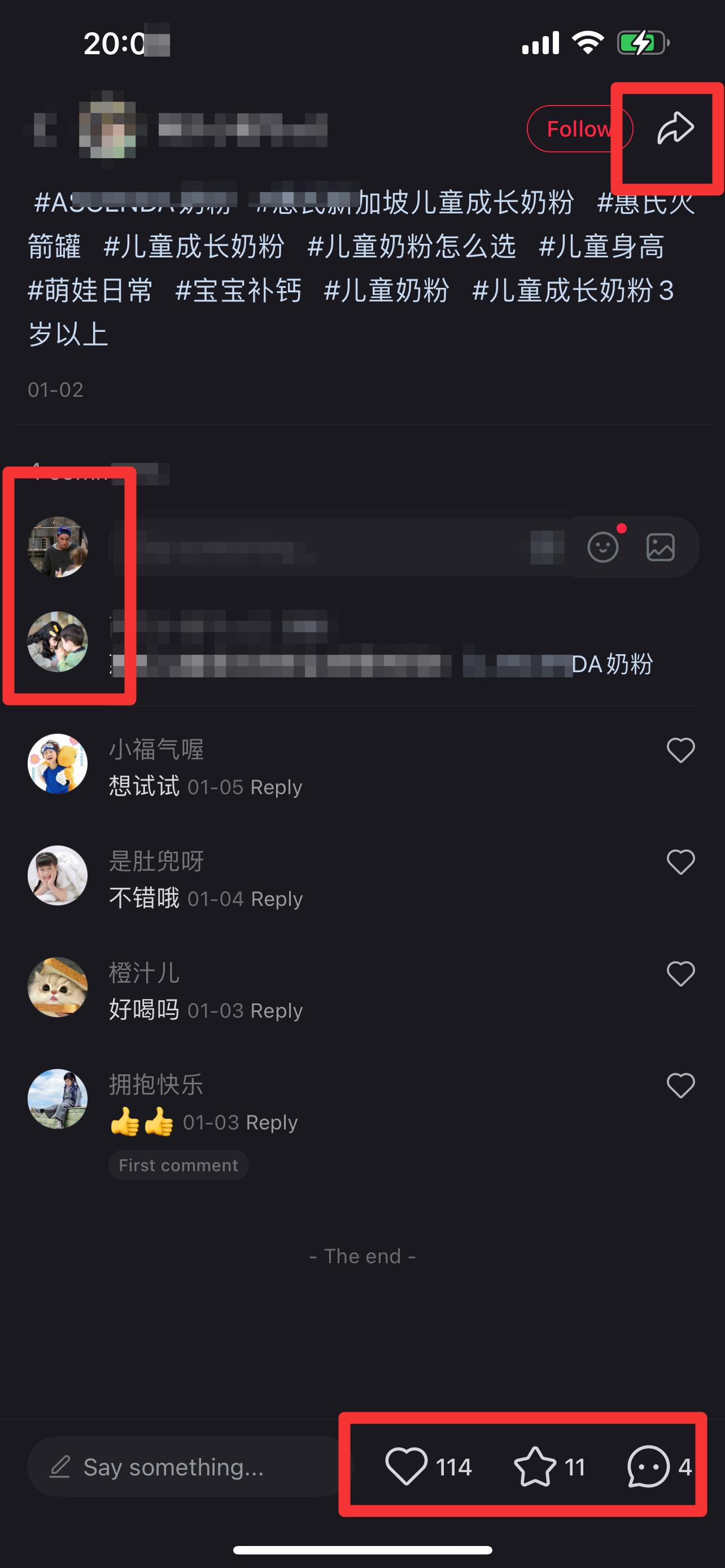Like the comment by 是肚兜呀
Screen dimensions: 725x1568
[x=680, y=862]
